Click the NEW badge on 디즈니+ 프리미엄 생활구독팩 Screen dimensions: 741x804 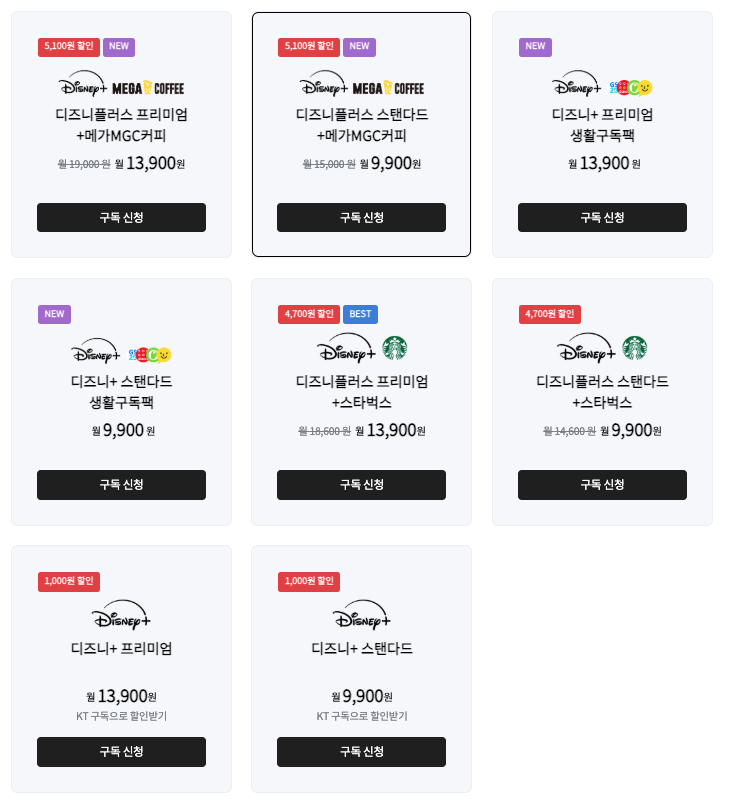coord(535,47)
